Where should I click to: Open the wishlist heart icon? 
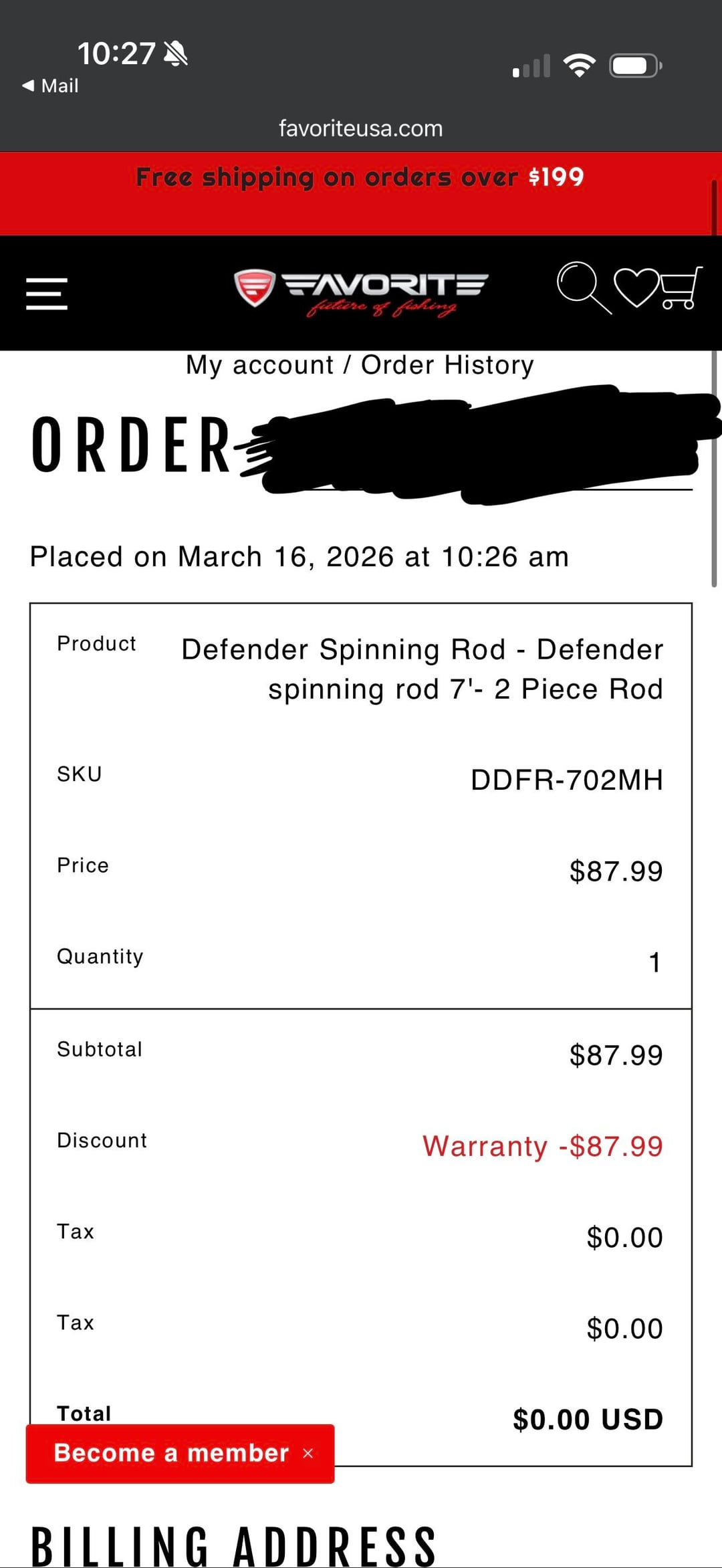(636, 288)
